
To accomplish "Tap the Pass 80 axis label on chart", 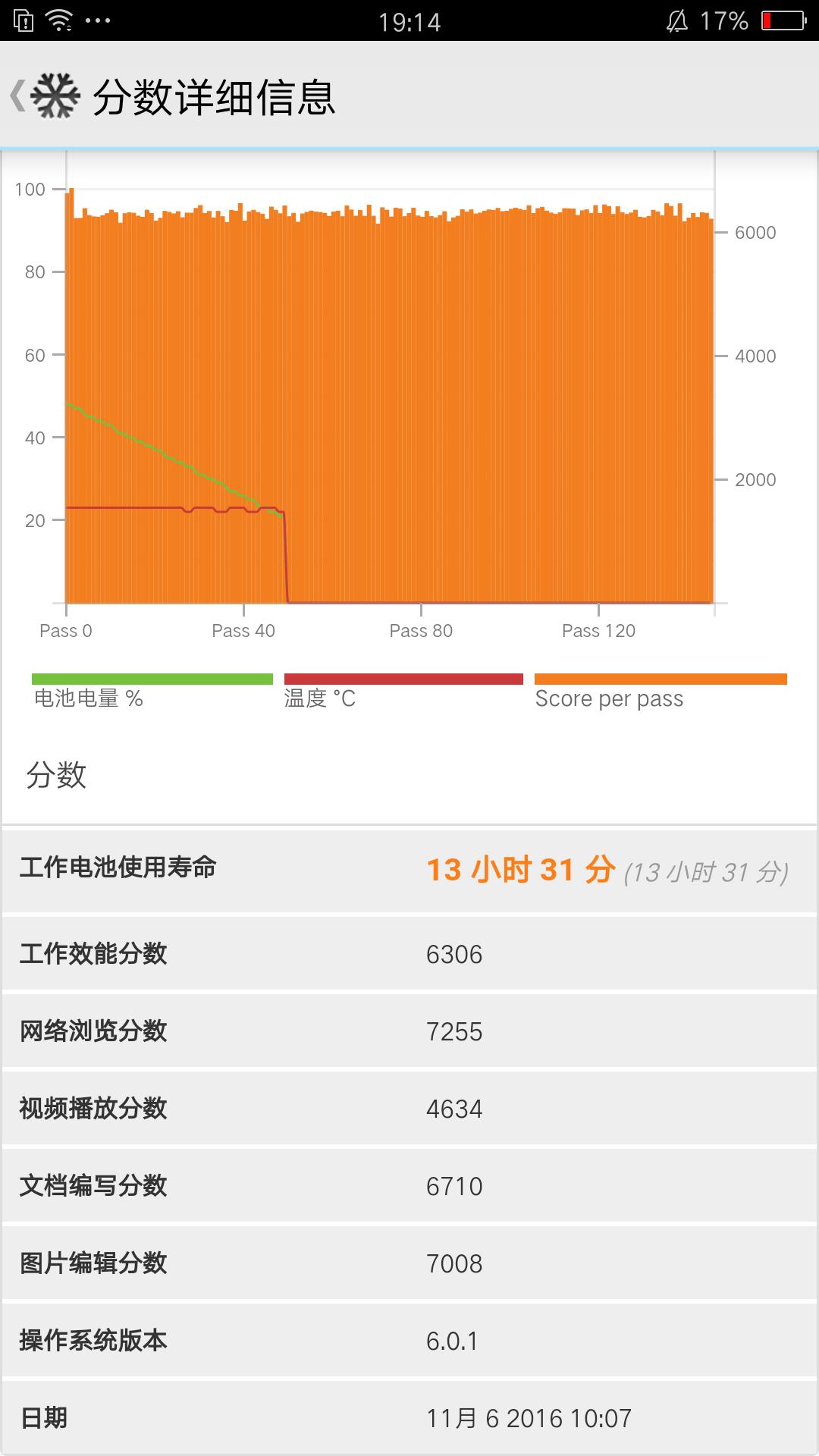I will click(x=422, y=629).
